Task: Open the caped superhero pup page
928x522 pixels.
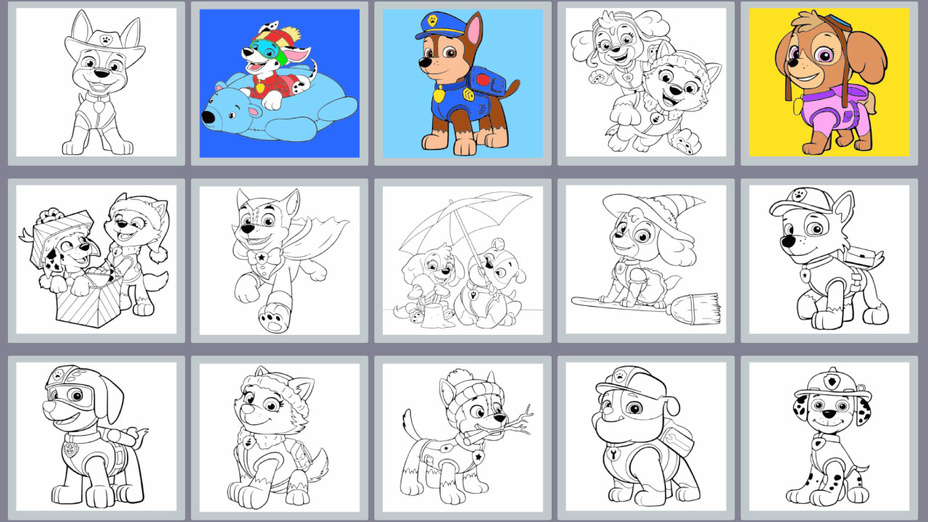Action: [279, 260]
